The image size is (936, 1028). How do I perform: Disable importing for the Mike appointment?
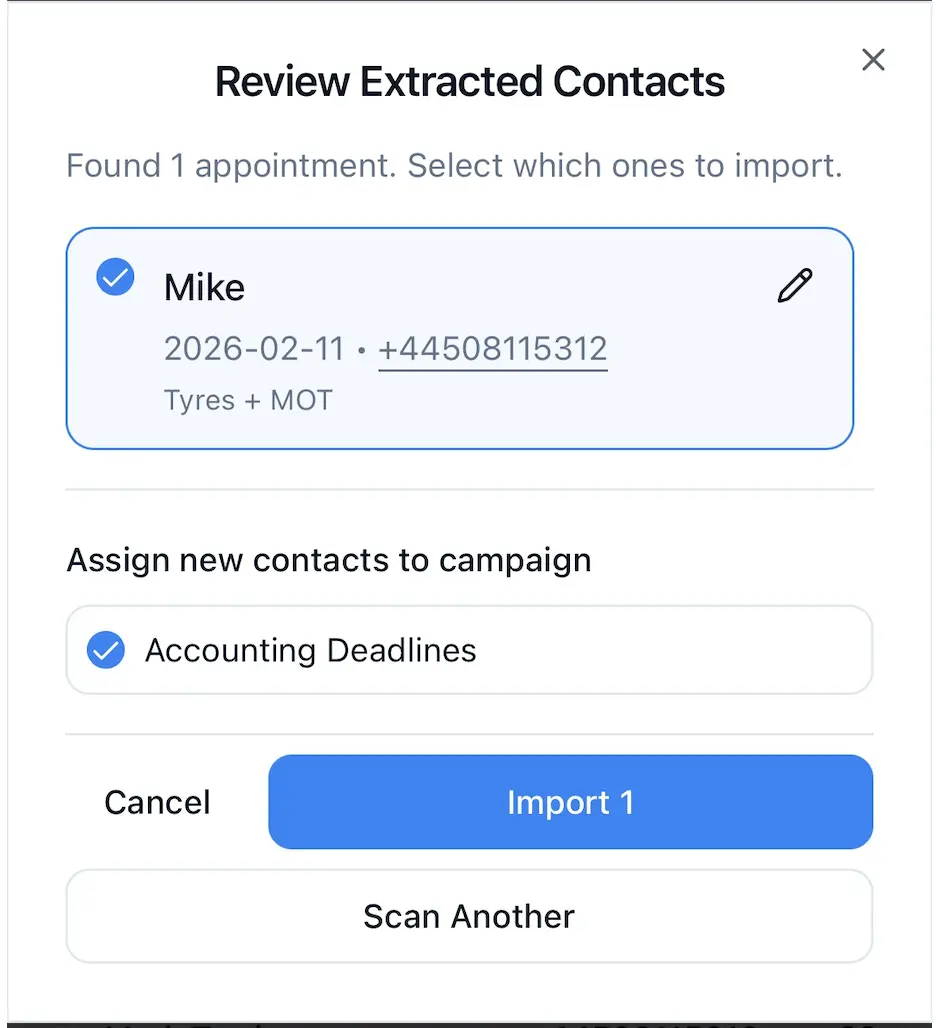tap(114, 277)
